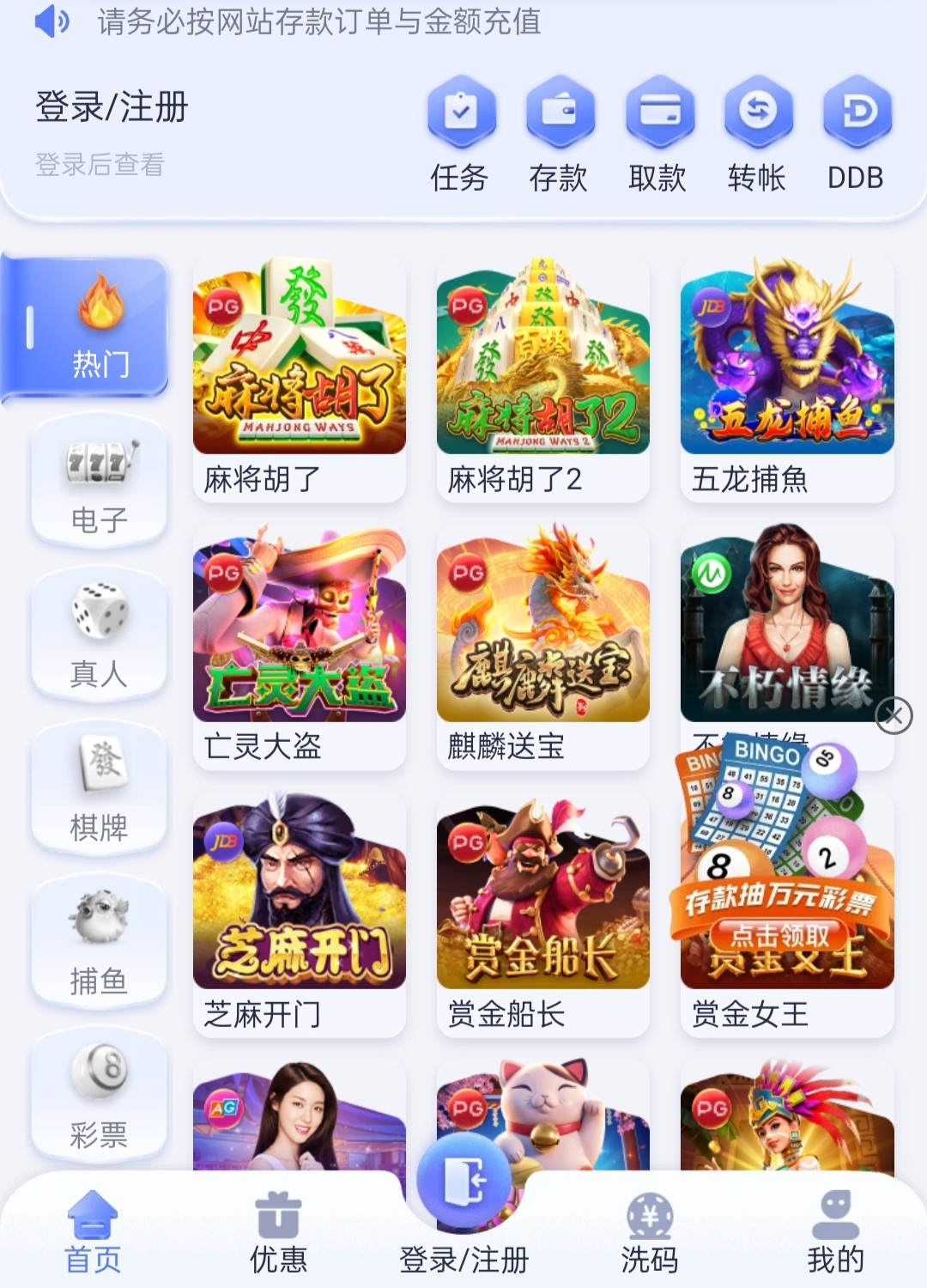Viewport: 927px width, 1288px height.
Task: Open the 麻将胡了 game tile
Action: pyautogui.click(x=299, y=378)
